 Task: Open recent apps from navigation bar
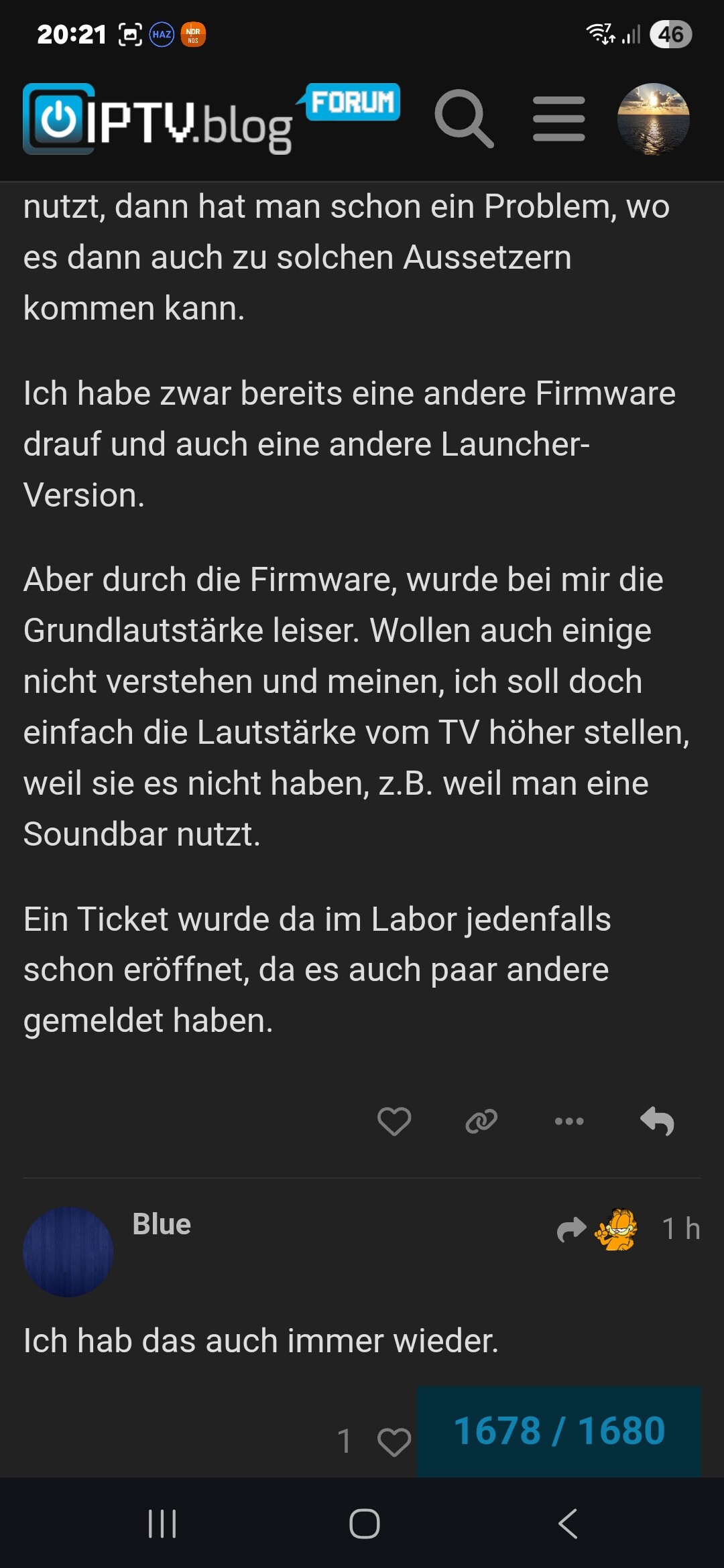162,1524
